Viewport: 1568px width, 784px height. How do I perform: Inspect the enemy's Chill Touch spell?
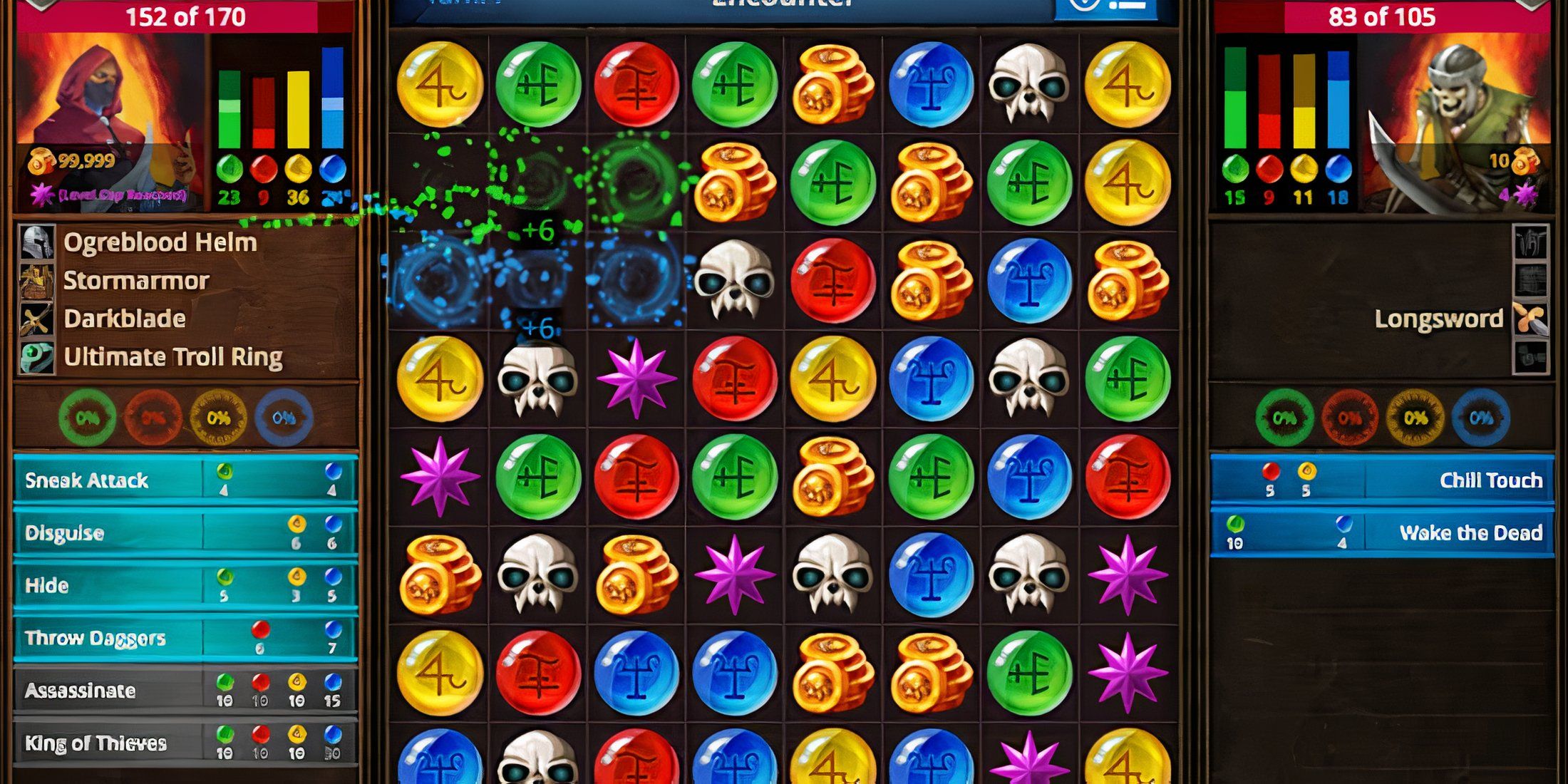click(x=1381, y=480)
